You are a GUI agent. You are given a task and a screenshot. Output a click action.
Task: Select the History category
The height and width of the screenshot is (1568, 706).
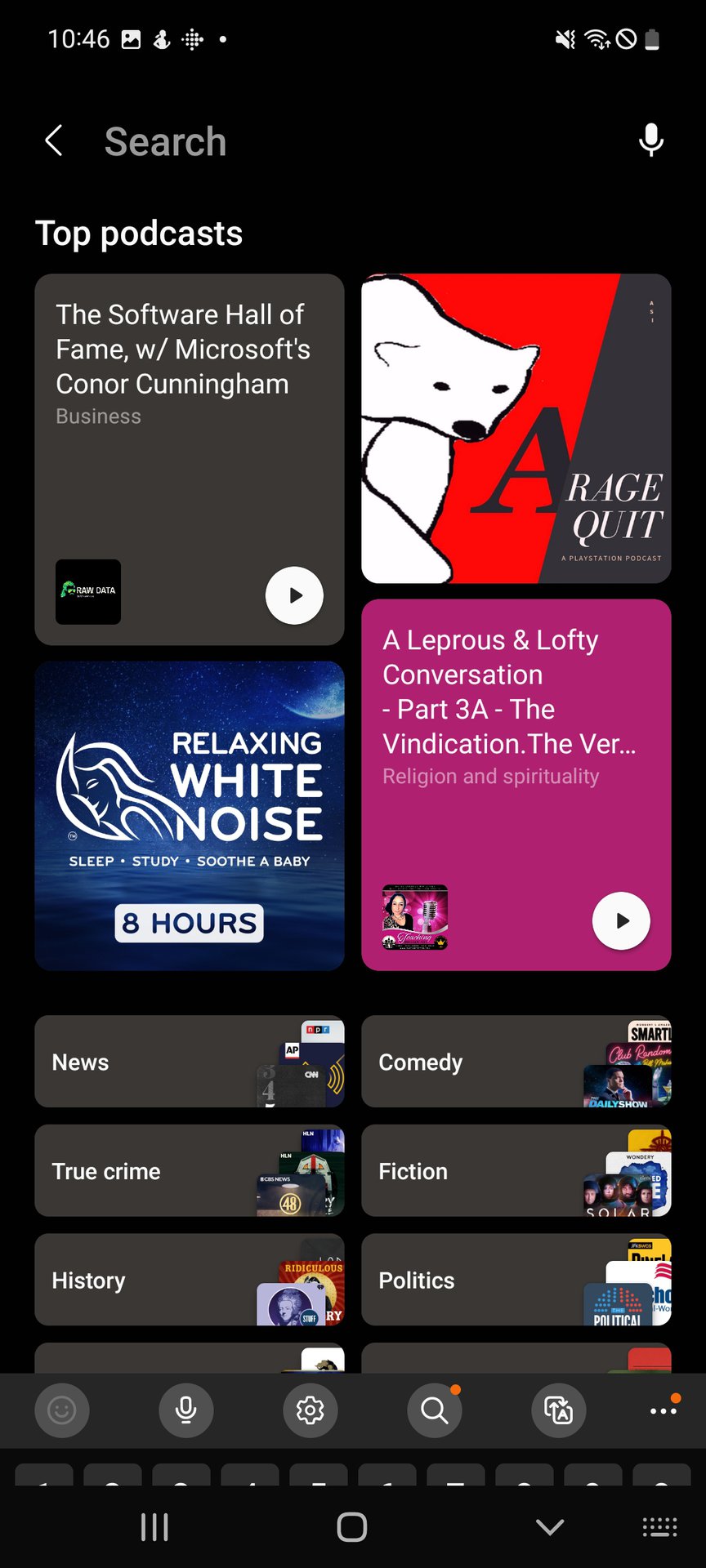(x=190, y=1280)
